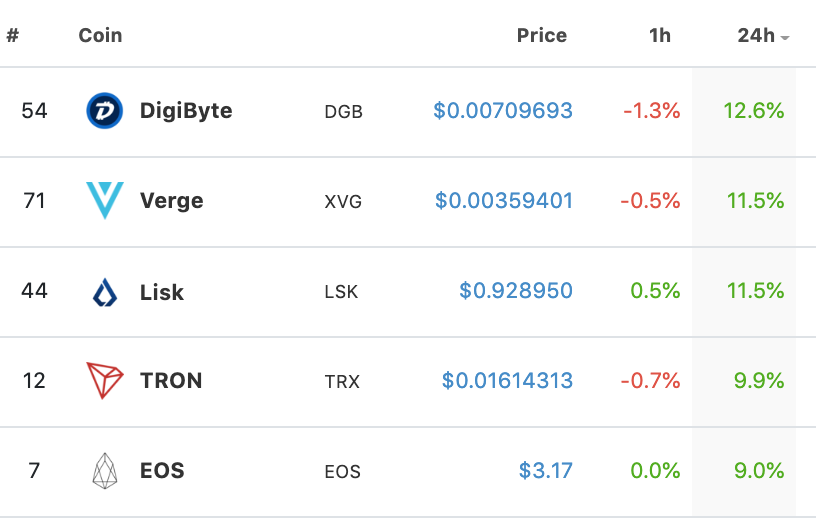Tap the TRON price $0.01614313
This screenshot has height=518, width=816.
[x=507, y=381]
